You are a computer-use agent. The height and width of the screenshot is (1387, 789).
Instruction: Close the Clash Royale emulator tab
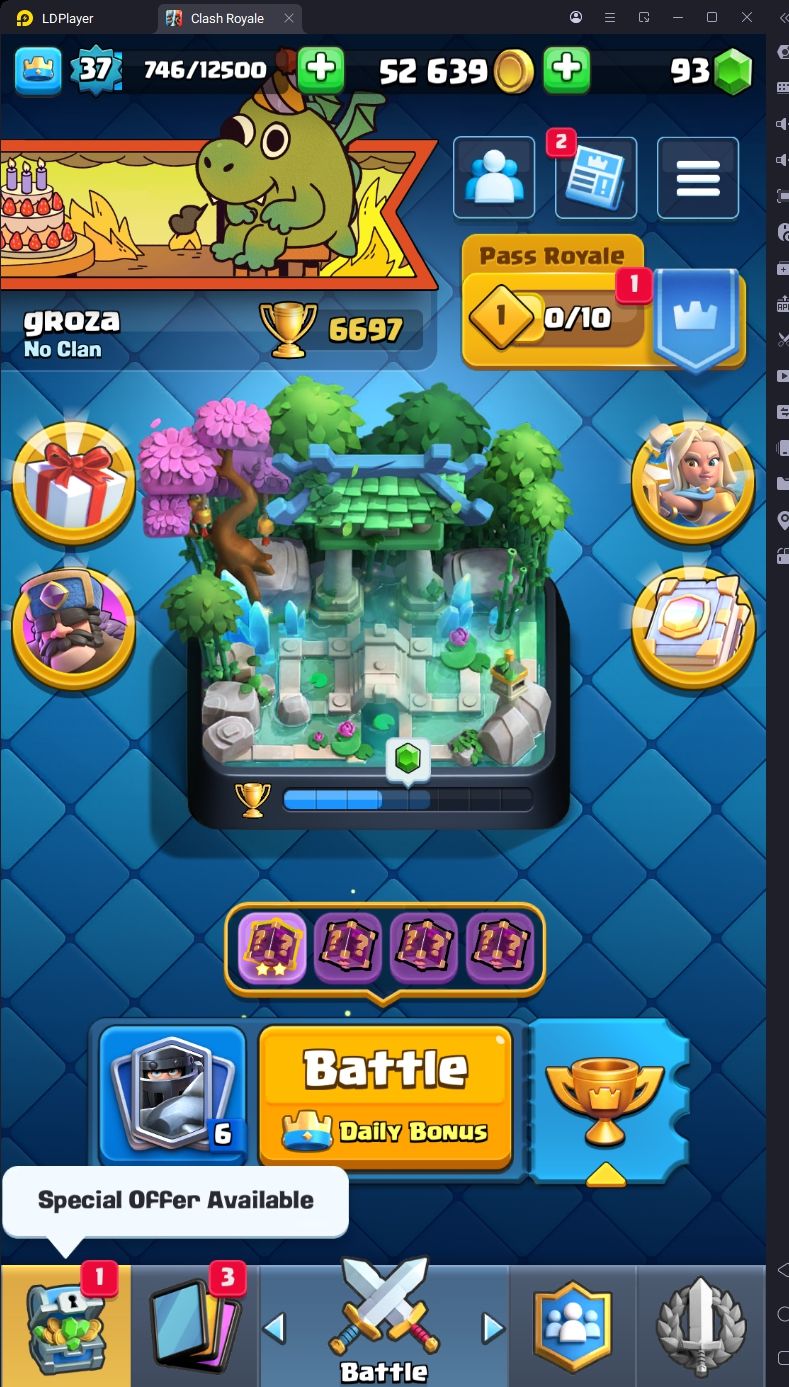(x=289, y=18)
